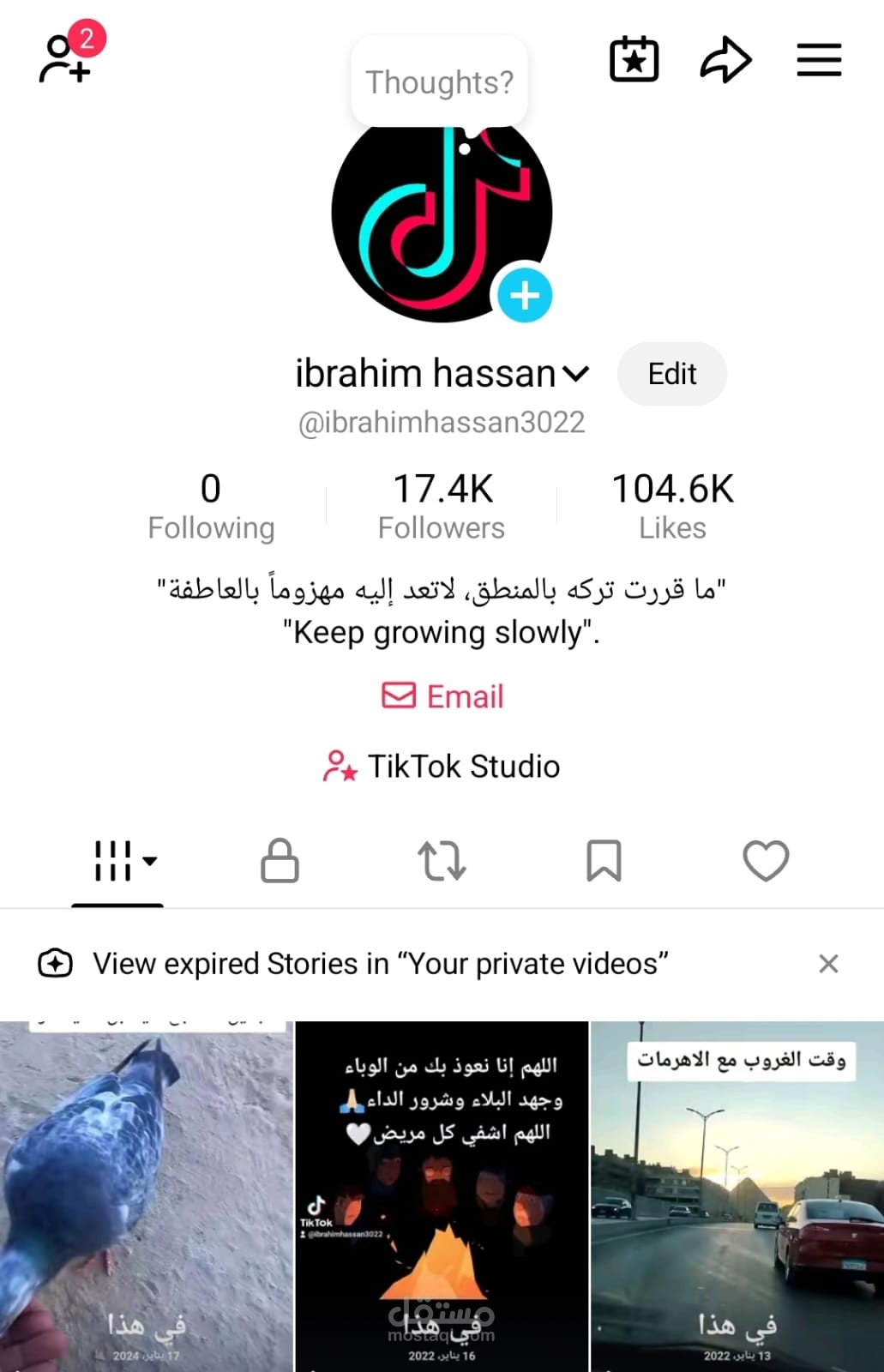
Task: Open the pigeon video thumbnail
Action: [146, 1192]
